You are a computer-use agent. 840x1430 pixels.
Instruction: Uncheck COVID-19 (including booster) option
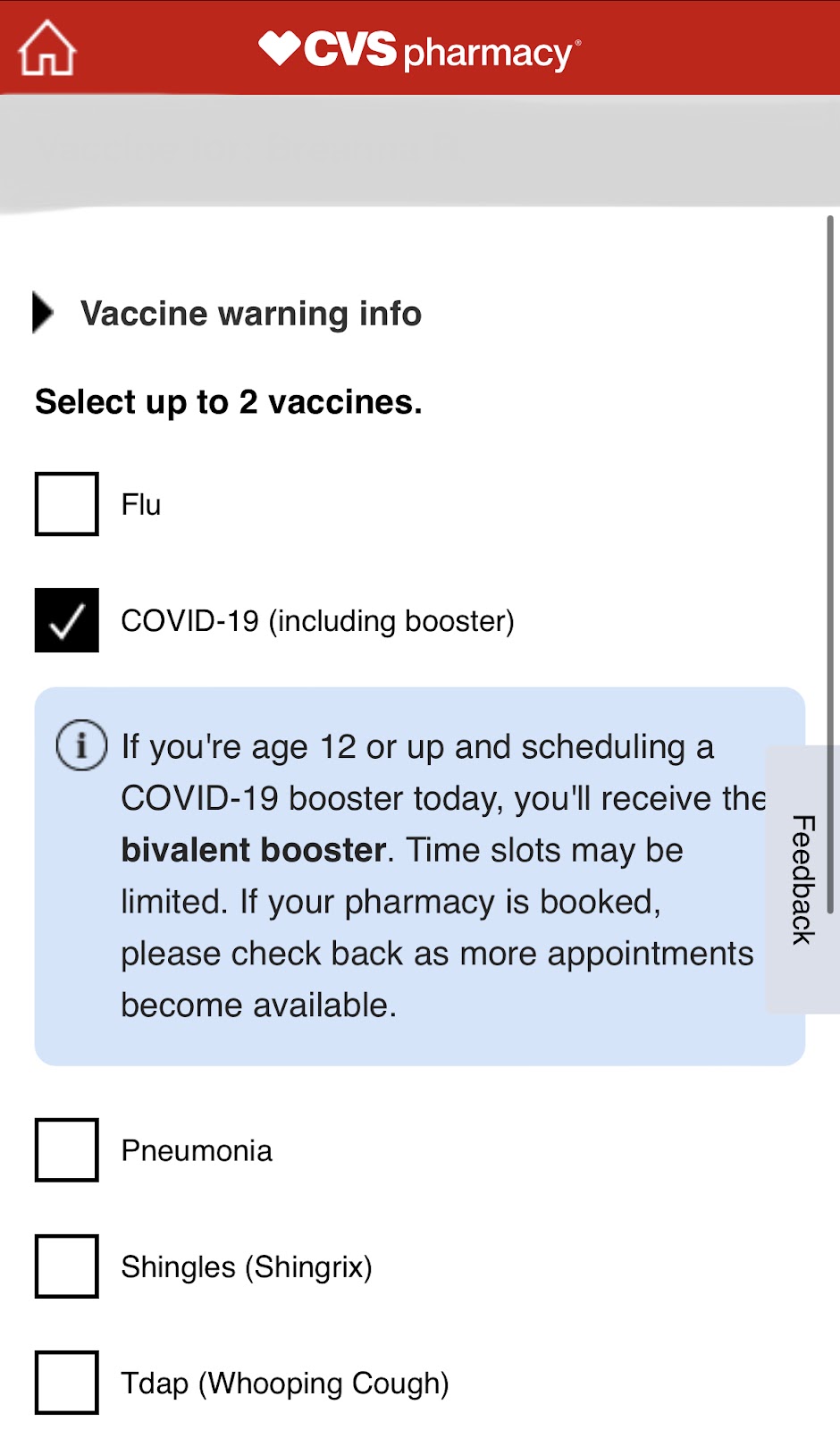(67, 620)
